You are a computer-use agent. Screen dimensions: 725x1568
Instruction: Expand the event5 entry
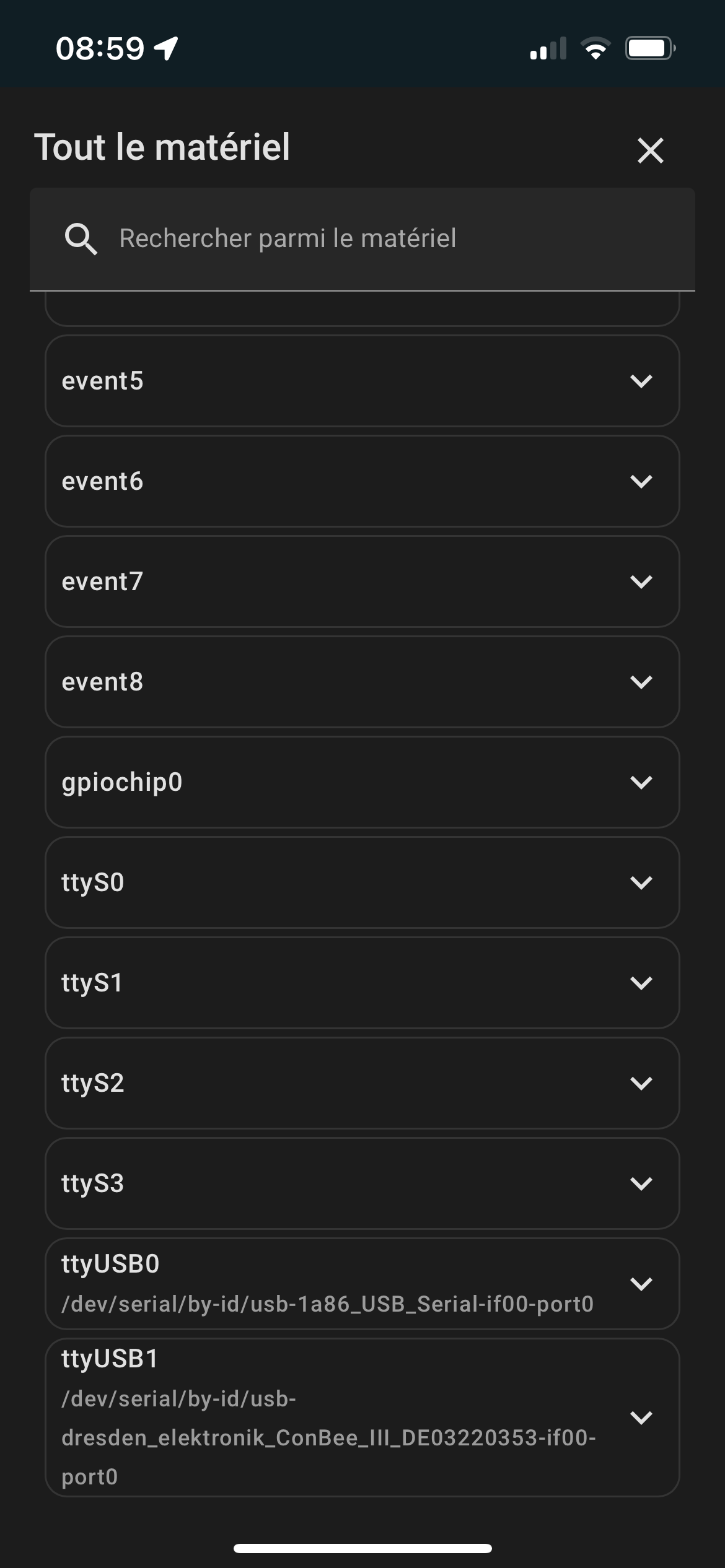pos(362,381)
